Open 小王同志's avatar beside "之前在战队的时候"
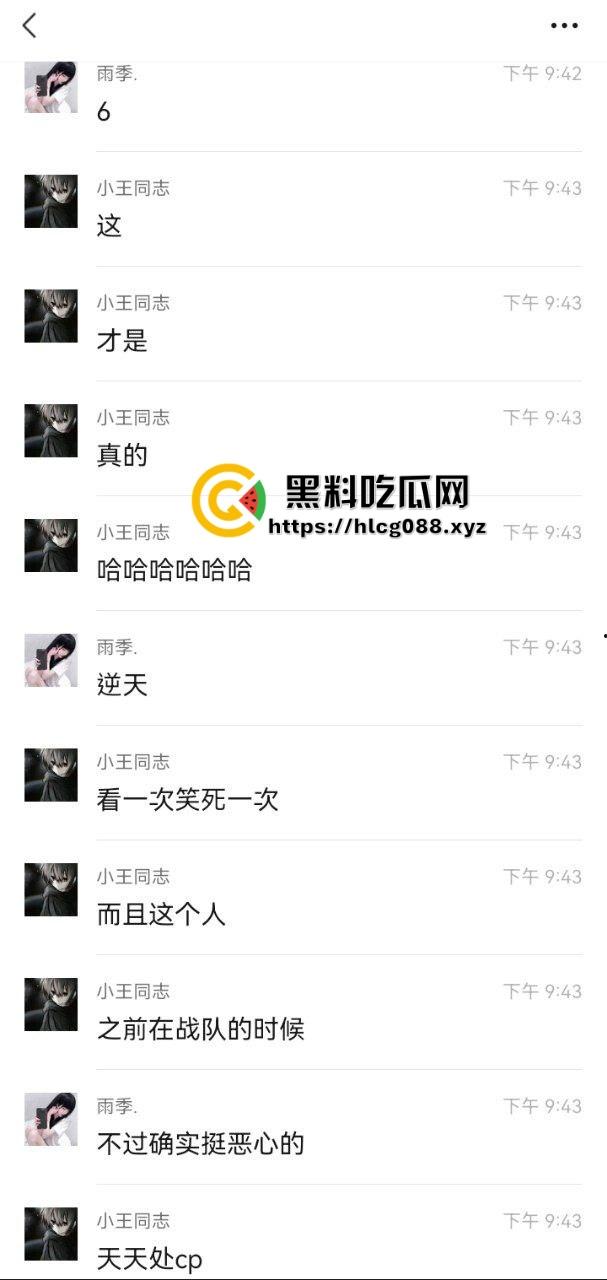This screenshot has height=1280, width=607. coord(51,1004)
